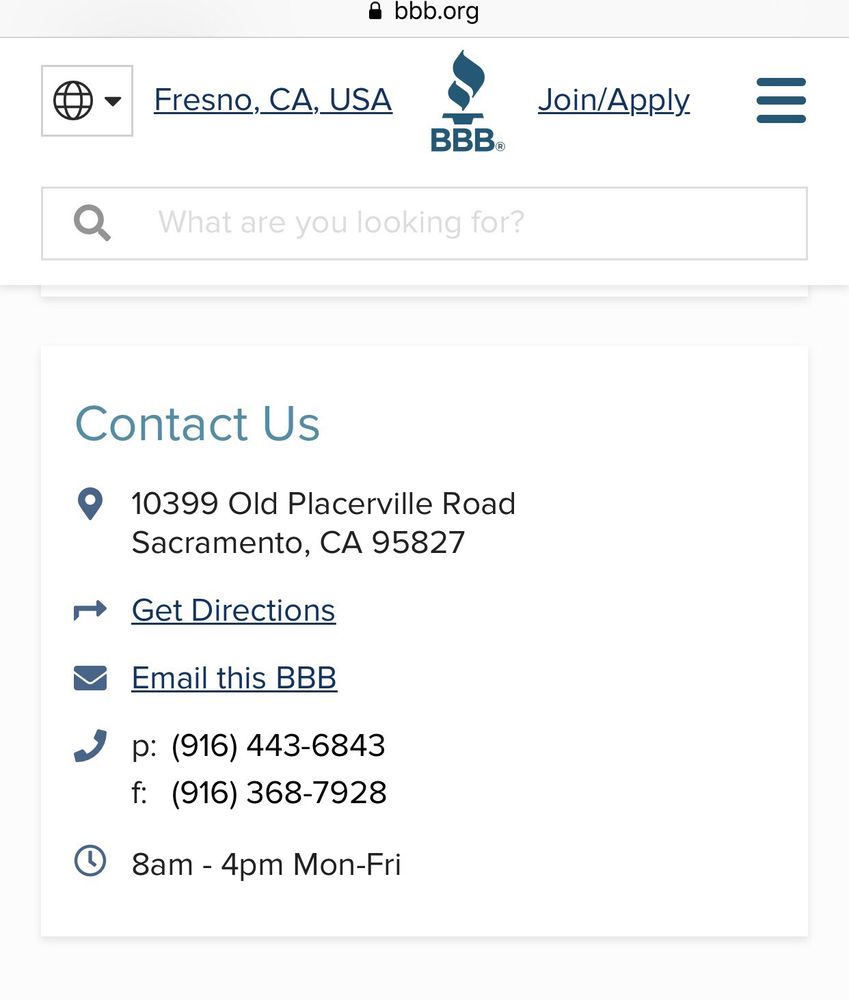Open Get Directions link
Image resolution: width=849 pixels, height=1000 pixels.
coord(233,610)
